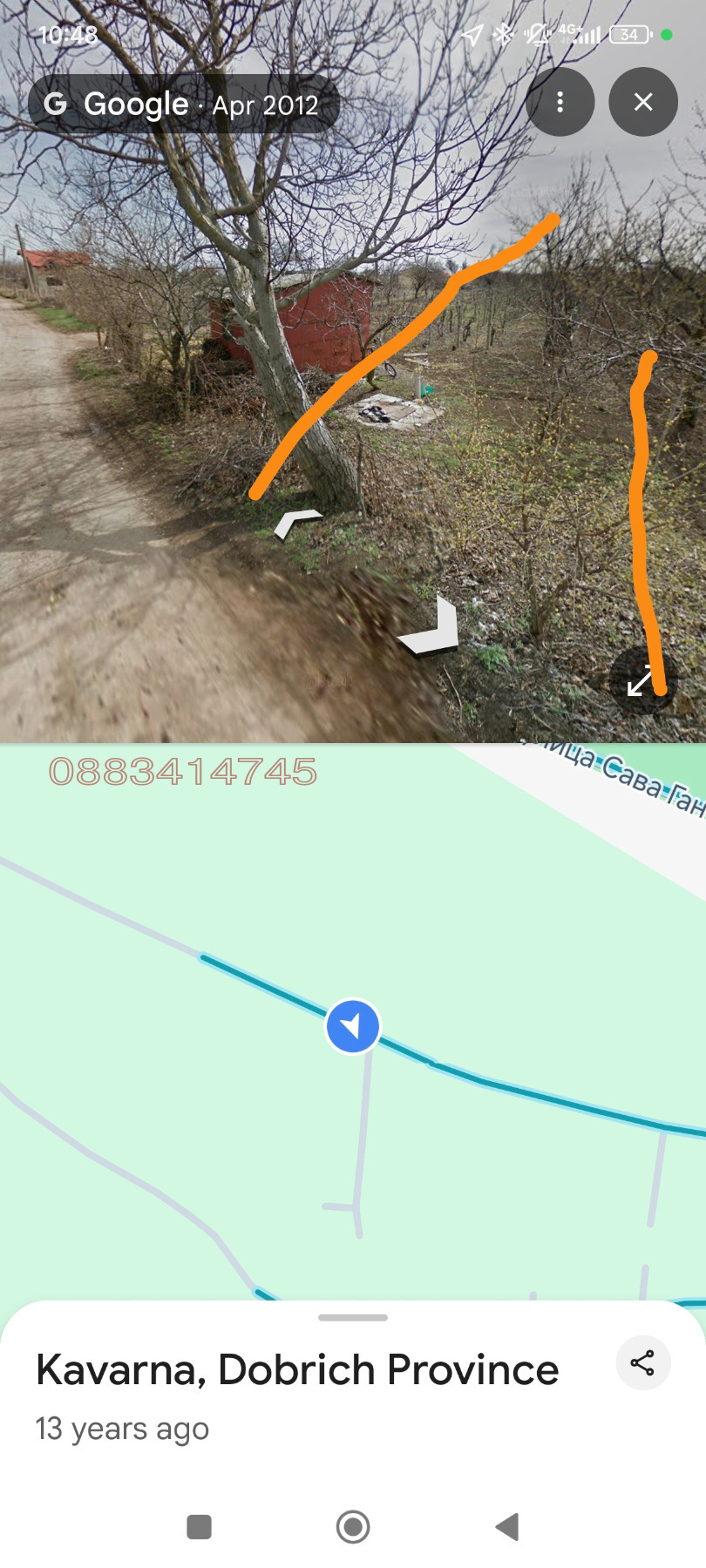Share the Kavarna, Dobrich Province location
Viewport: 706px width, 1568px height.
(642, 1363)
